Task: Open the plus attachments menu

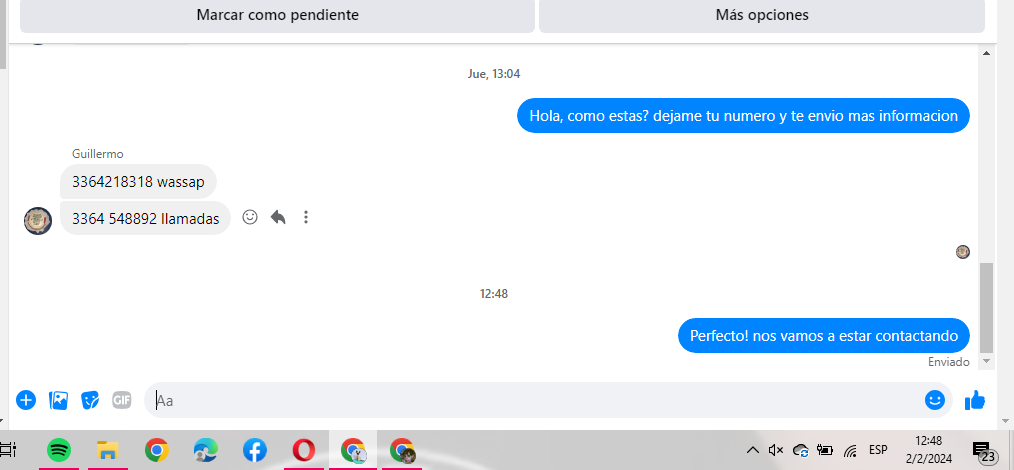Action: [x=26, y=400]
